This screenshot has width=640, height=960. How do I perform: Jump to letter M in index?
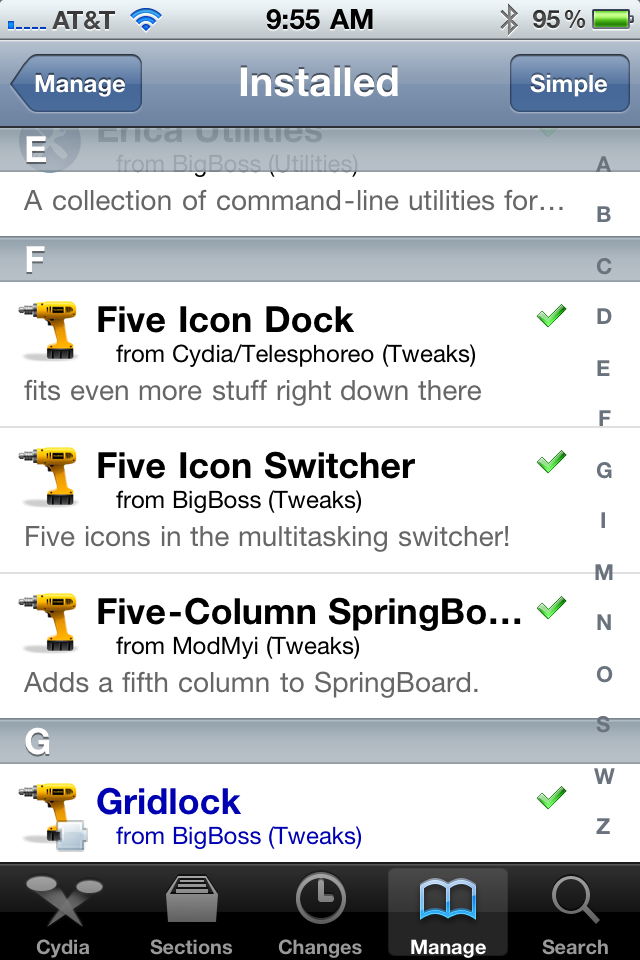[x=603, y=572]
